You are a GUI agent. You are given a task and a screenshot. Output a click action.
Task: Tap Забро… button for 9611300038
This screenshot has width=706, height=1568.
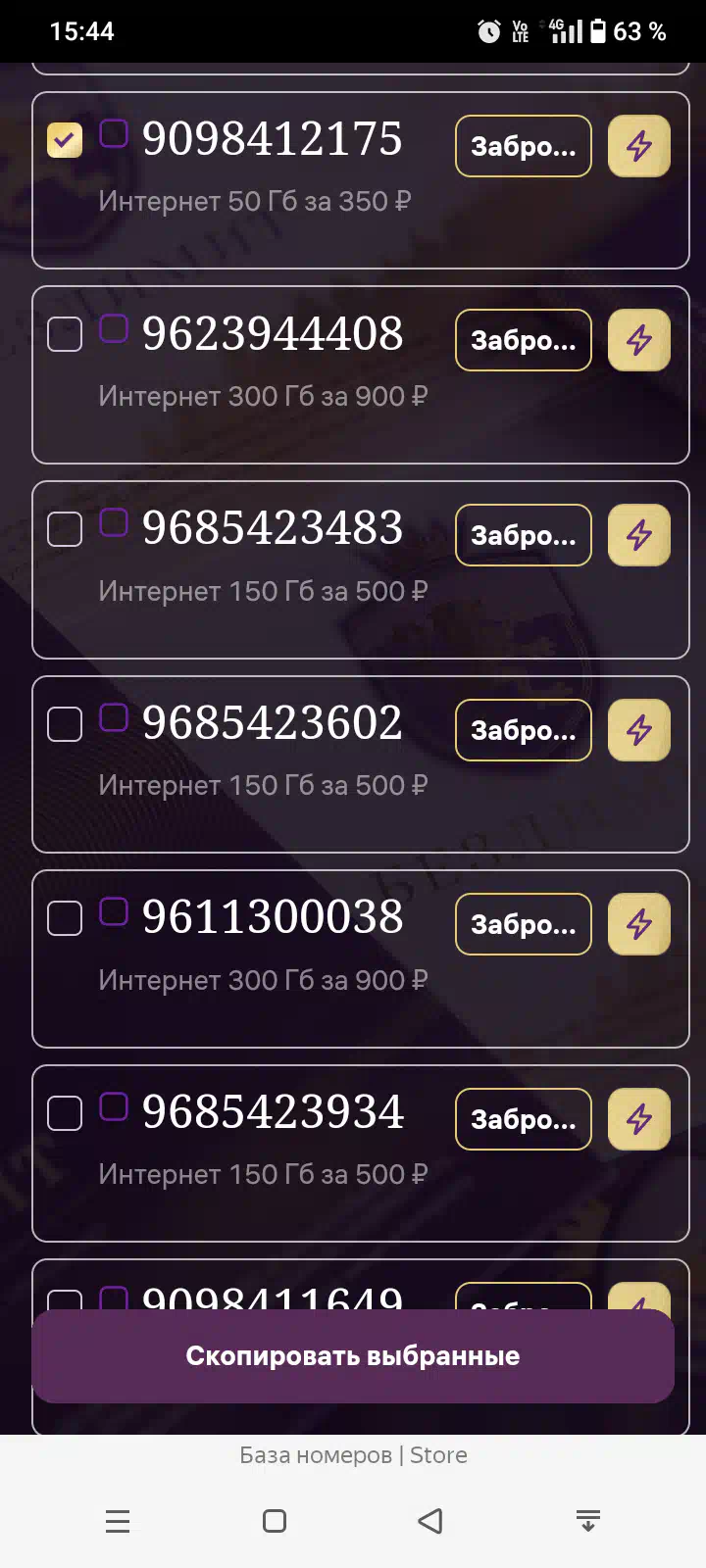(524, 924)
